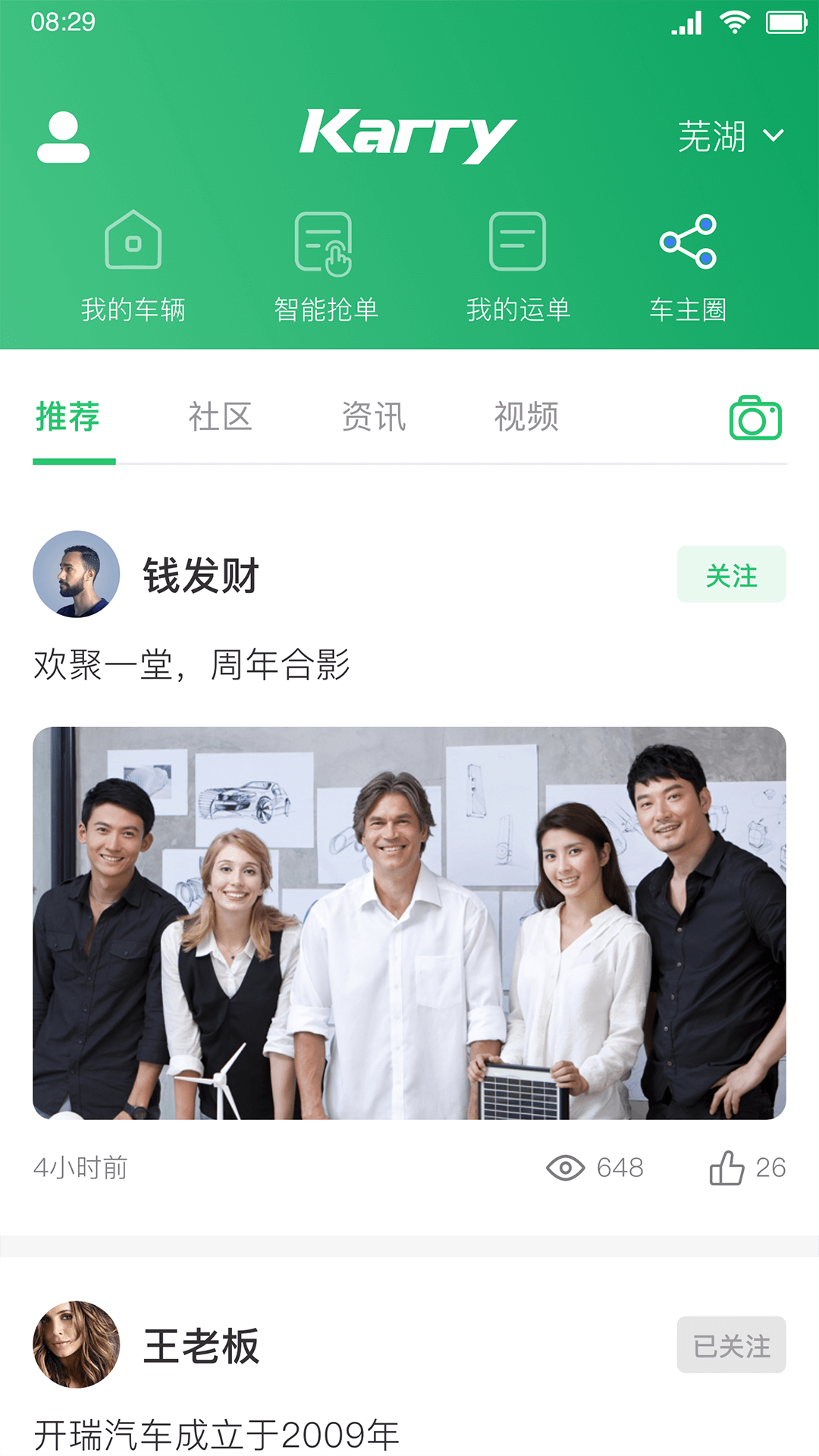This screenshot has width=819, height=1456.
Task: Switch to the 资讯 tab
Action: [x=374, y=417]
